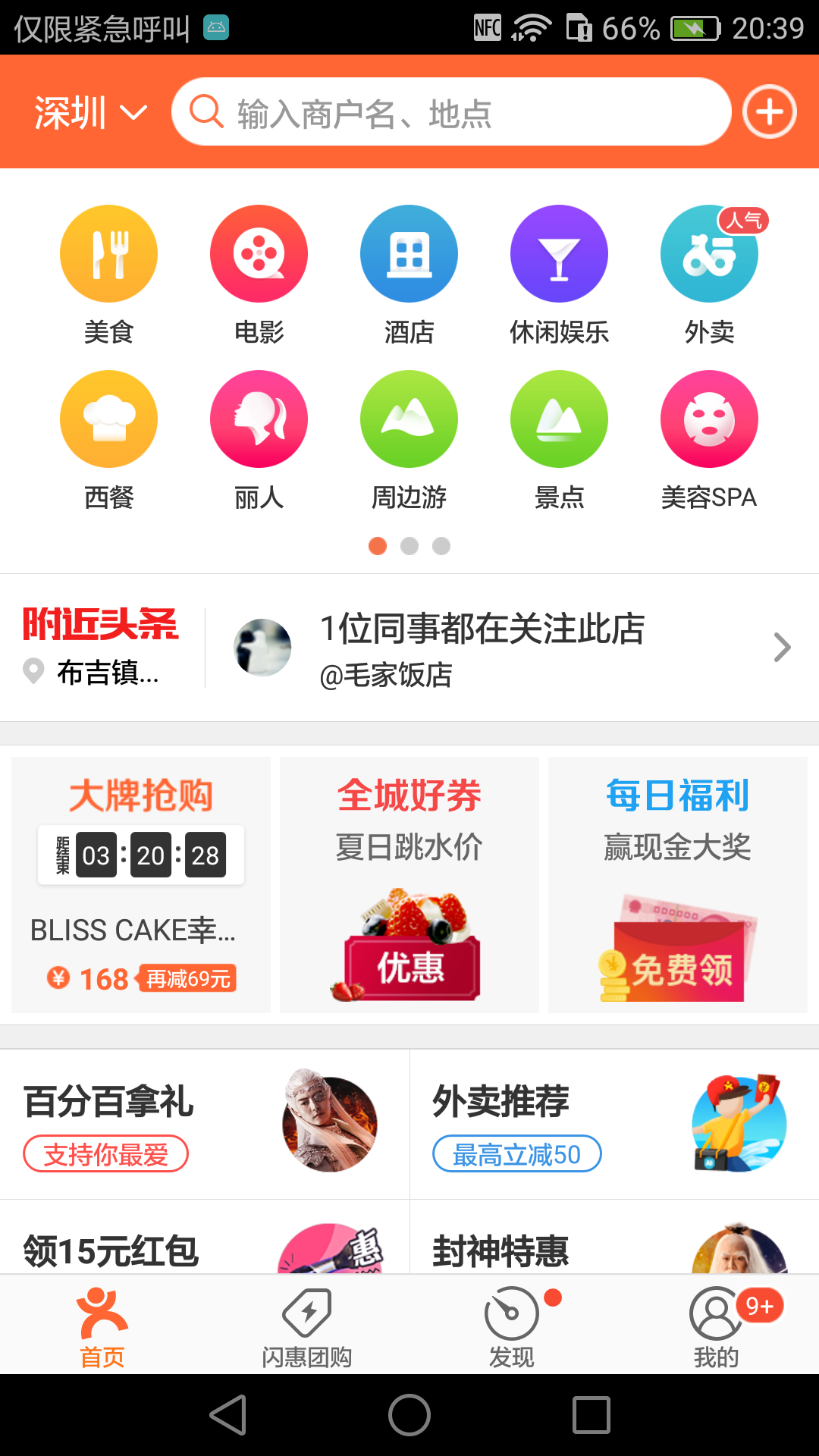The image size is (819, 1456).
Task: Switch to the 闪惠团购 tab
Action: (307, 1327)
